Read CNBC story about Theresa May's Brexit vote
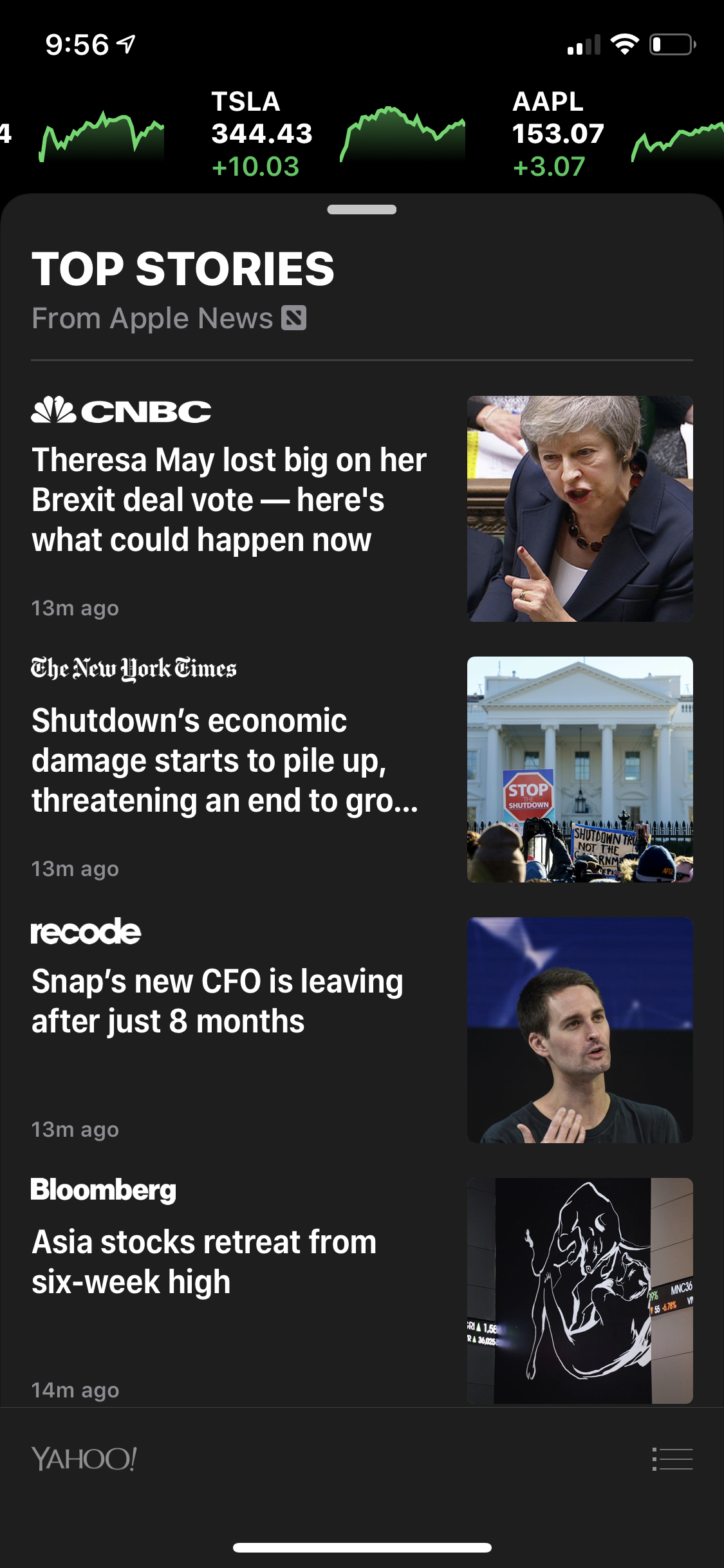This screenshot has width=724, height=1568. (x=362, y=509)
